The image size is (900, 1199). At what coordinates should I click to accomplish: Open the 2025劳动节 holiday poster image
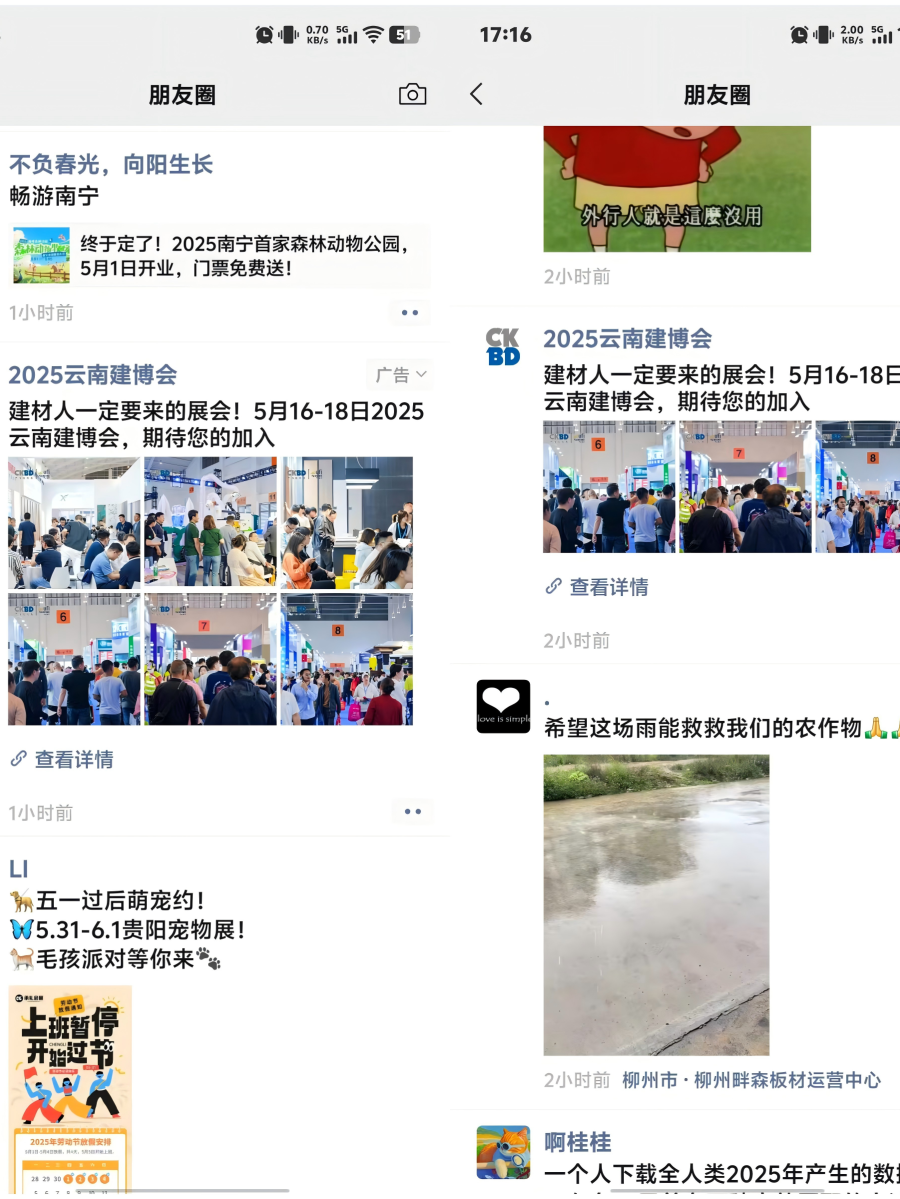(x=70, y=1090)
